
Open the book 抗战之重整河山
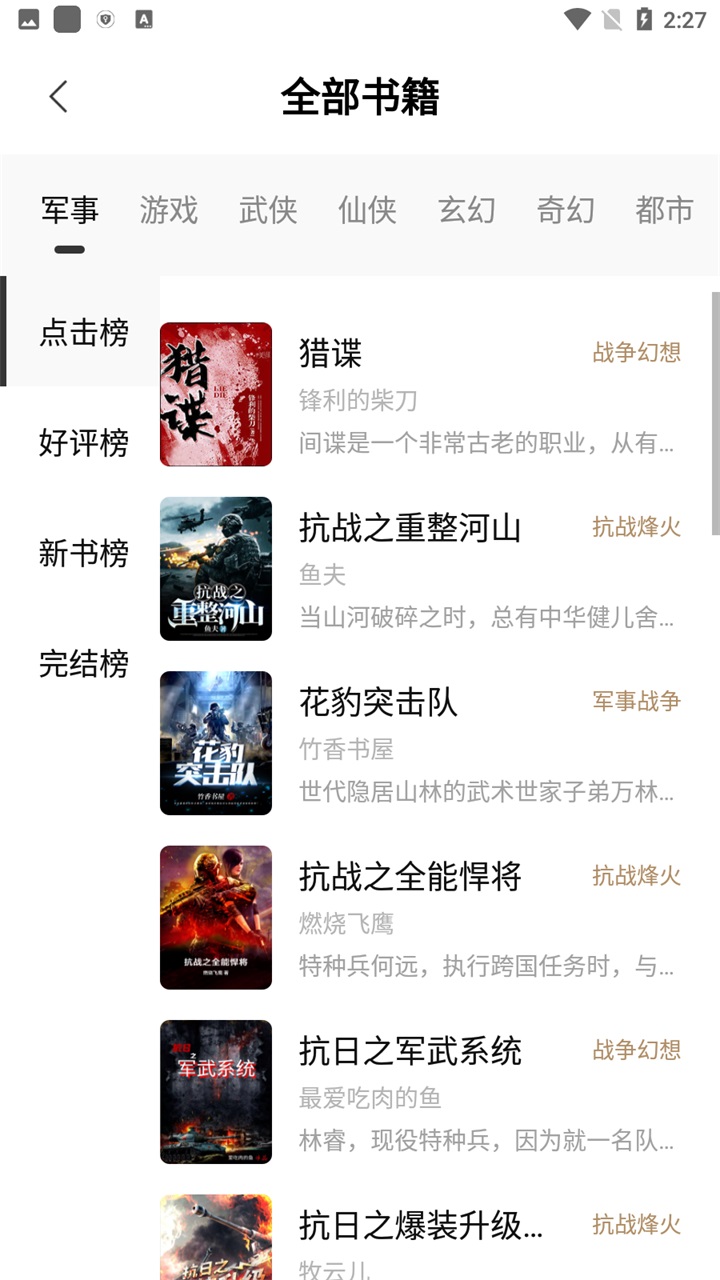pos(411,530)
